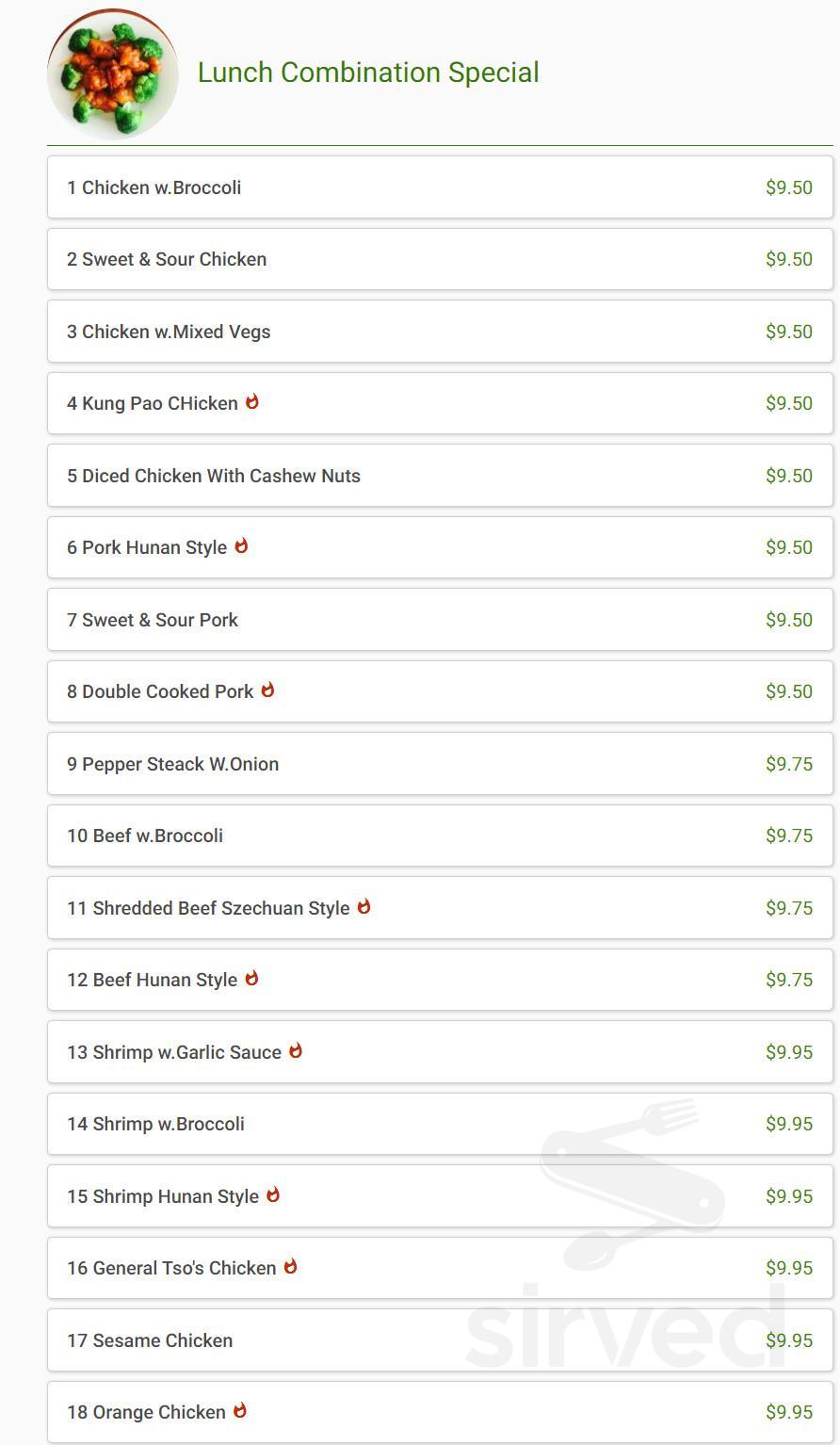Select the spicy indicator on Double Cooked Pork

click(x=267, y=690)
